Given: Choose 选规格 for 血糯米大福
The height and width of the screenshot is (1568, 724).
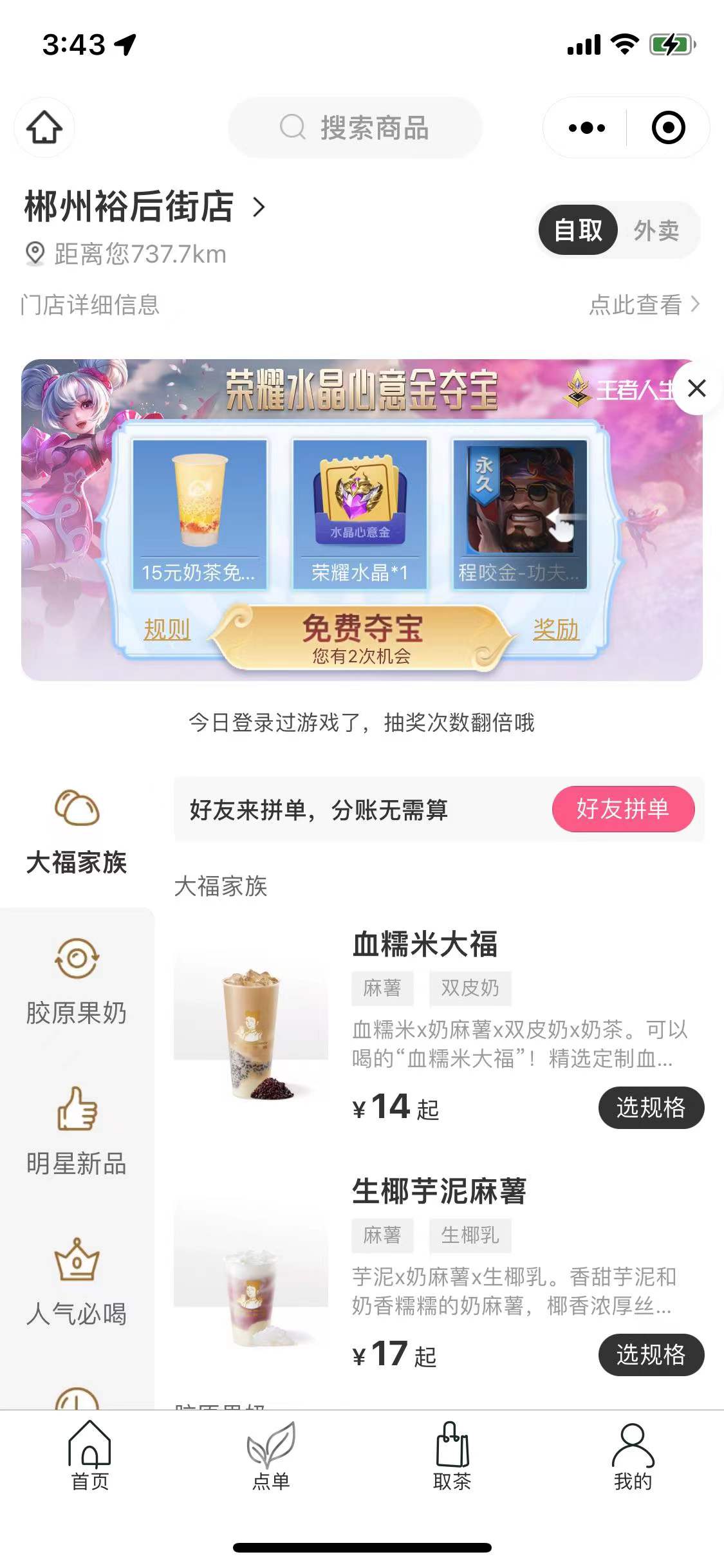Looking at the screenshot, I should pos(651,1108).
